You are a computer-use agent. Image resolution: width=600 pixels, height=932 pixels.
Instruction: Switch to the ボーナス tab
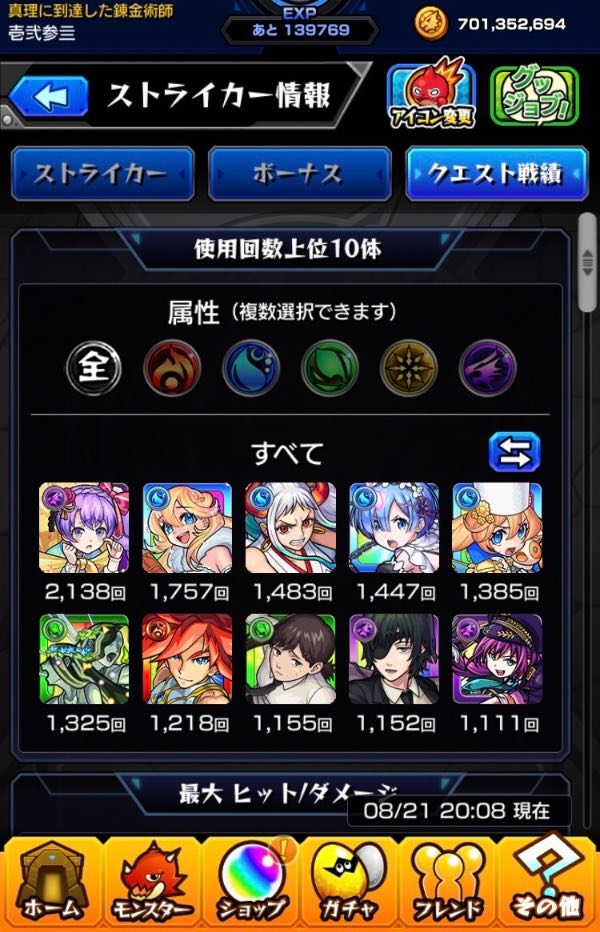tap(299, 174)
